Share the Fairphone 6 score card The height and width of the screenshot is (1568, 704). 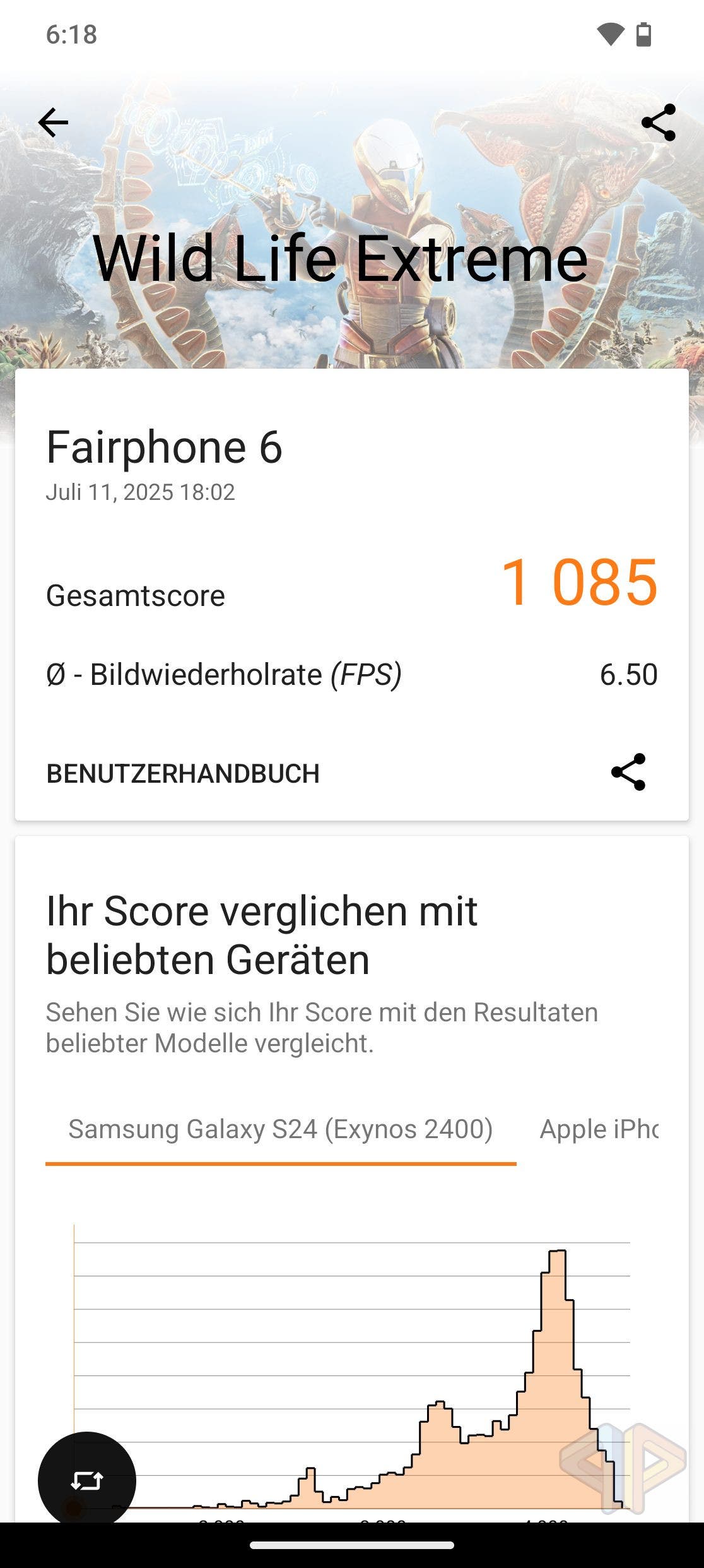click(x=628, y=772)
